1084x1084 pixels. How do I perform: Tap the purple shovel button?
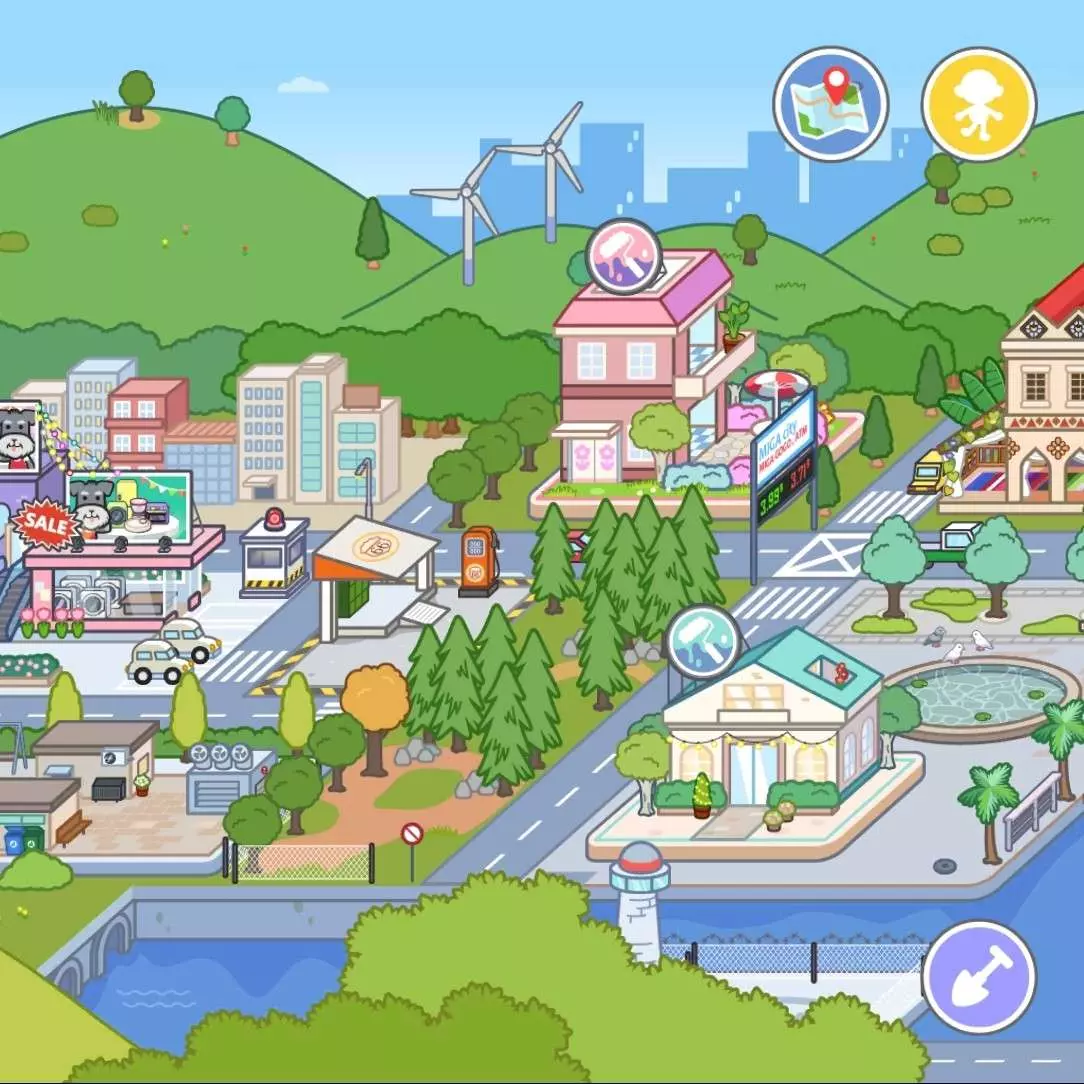[978, 978]
